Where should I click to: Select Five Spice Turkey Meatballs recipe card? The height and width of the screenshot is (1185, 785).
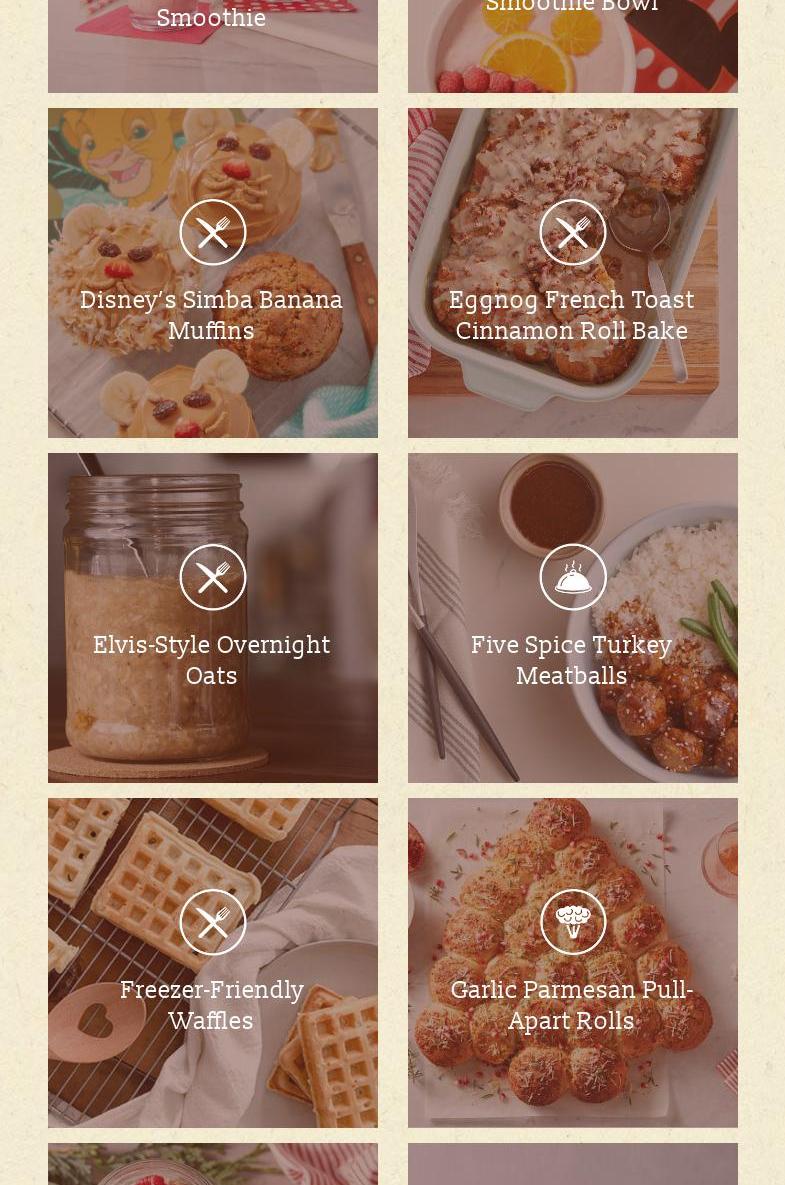click(572, 659)
